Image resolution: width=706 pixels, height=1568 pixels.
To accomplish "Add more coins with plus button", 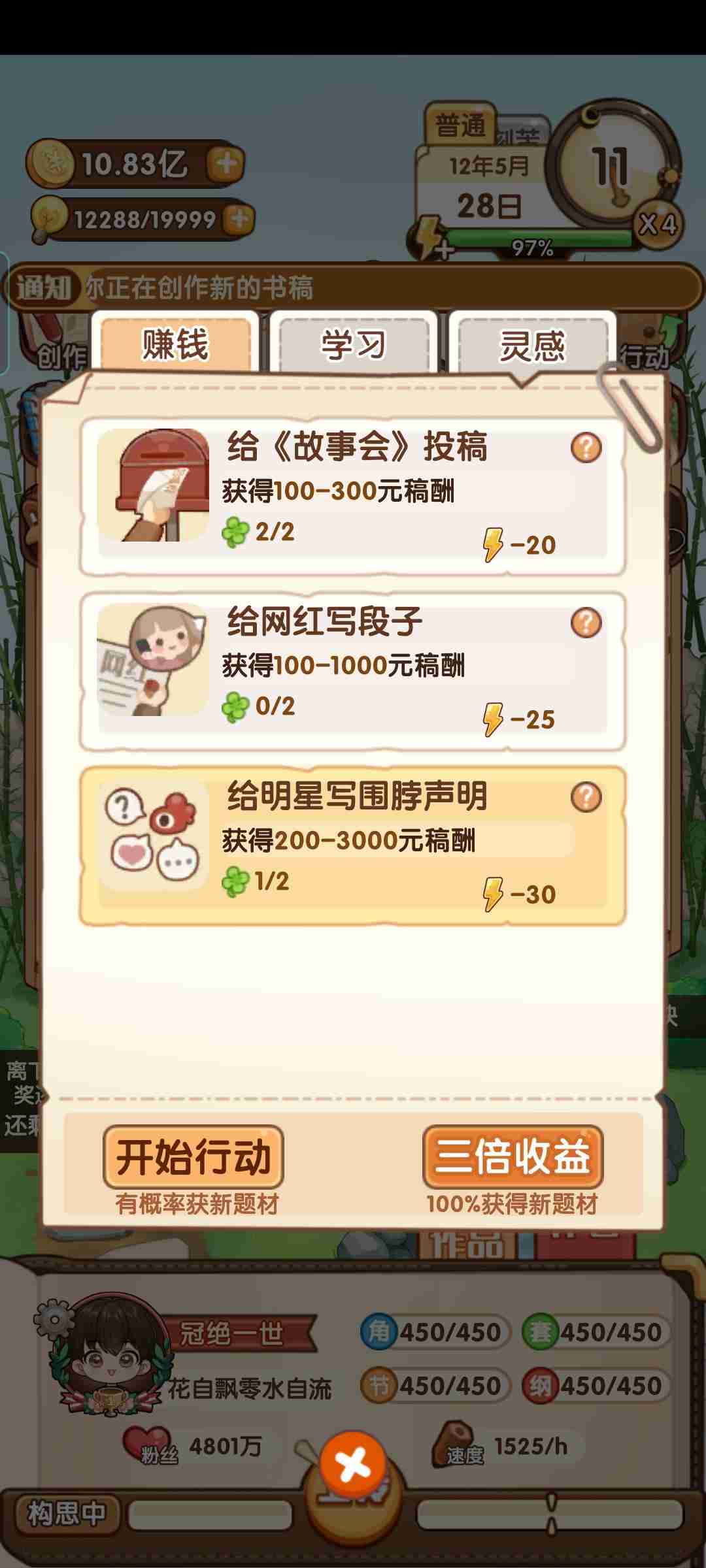I will (x=226, y=163).
